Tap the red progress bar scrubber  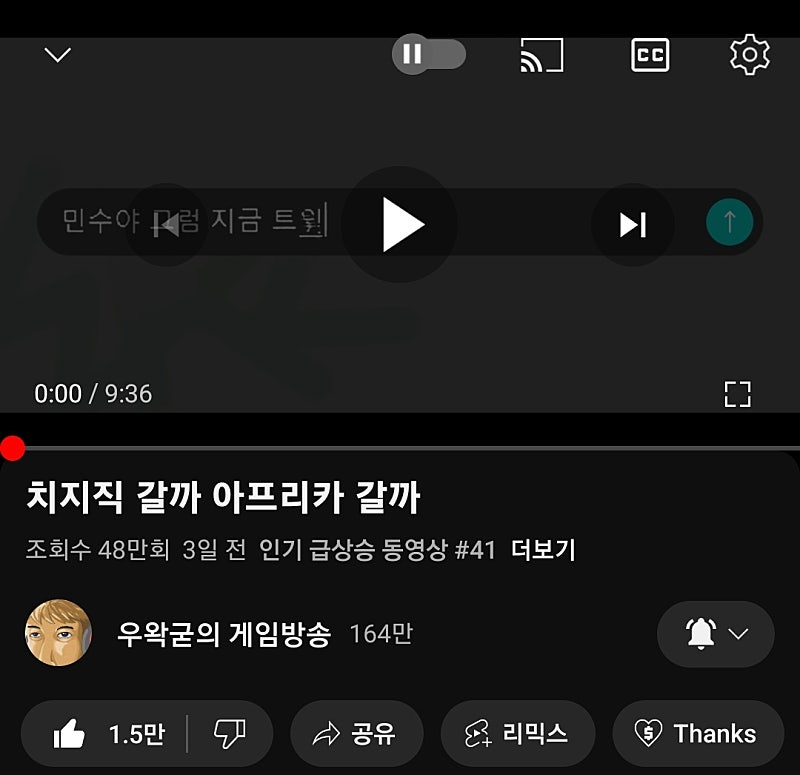tap(12, 447)
